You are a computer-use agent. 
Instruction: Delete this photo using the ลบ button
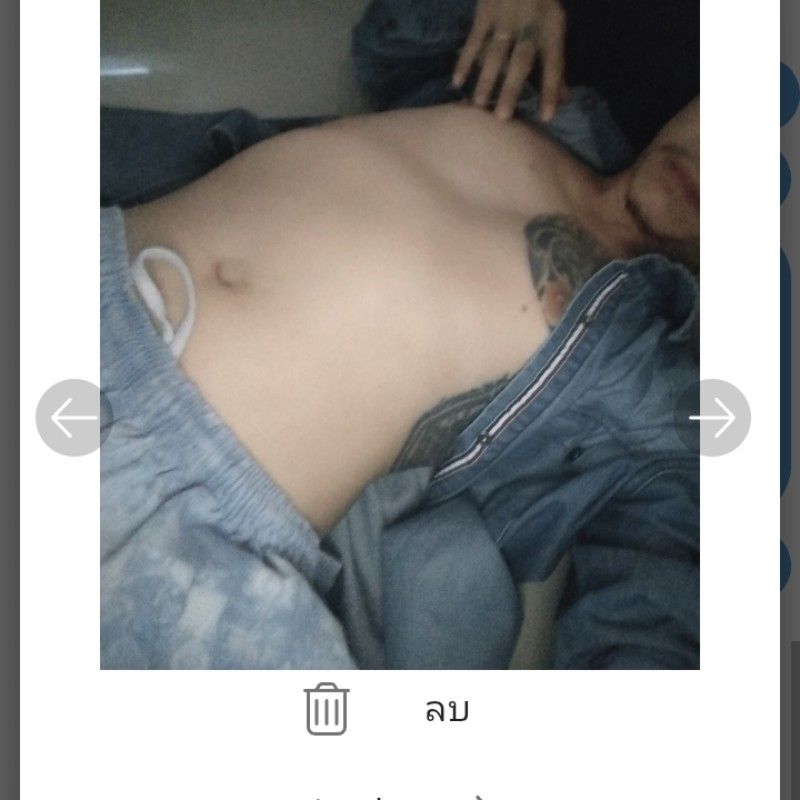tap(446, 710)
